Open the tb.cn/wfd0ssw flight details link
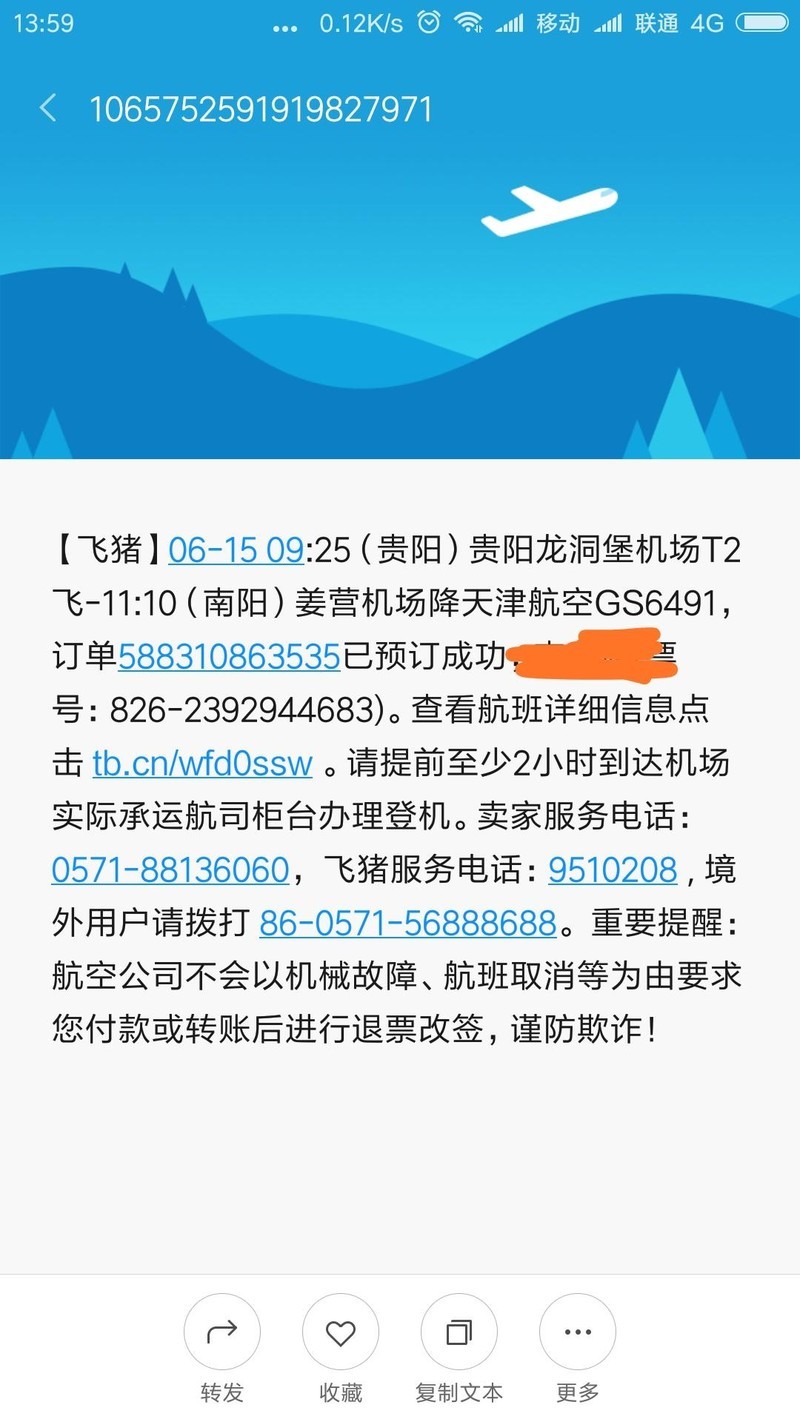Screen dimensions: 800x1422 click(x=202, y=763)
